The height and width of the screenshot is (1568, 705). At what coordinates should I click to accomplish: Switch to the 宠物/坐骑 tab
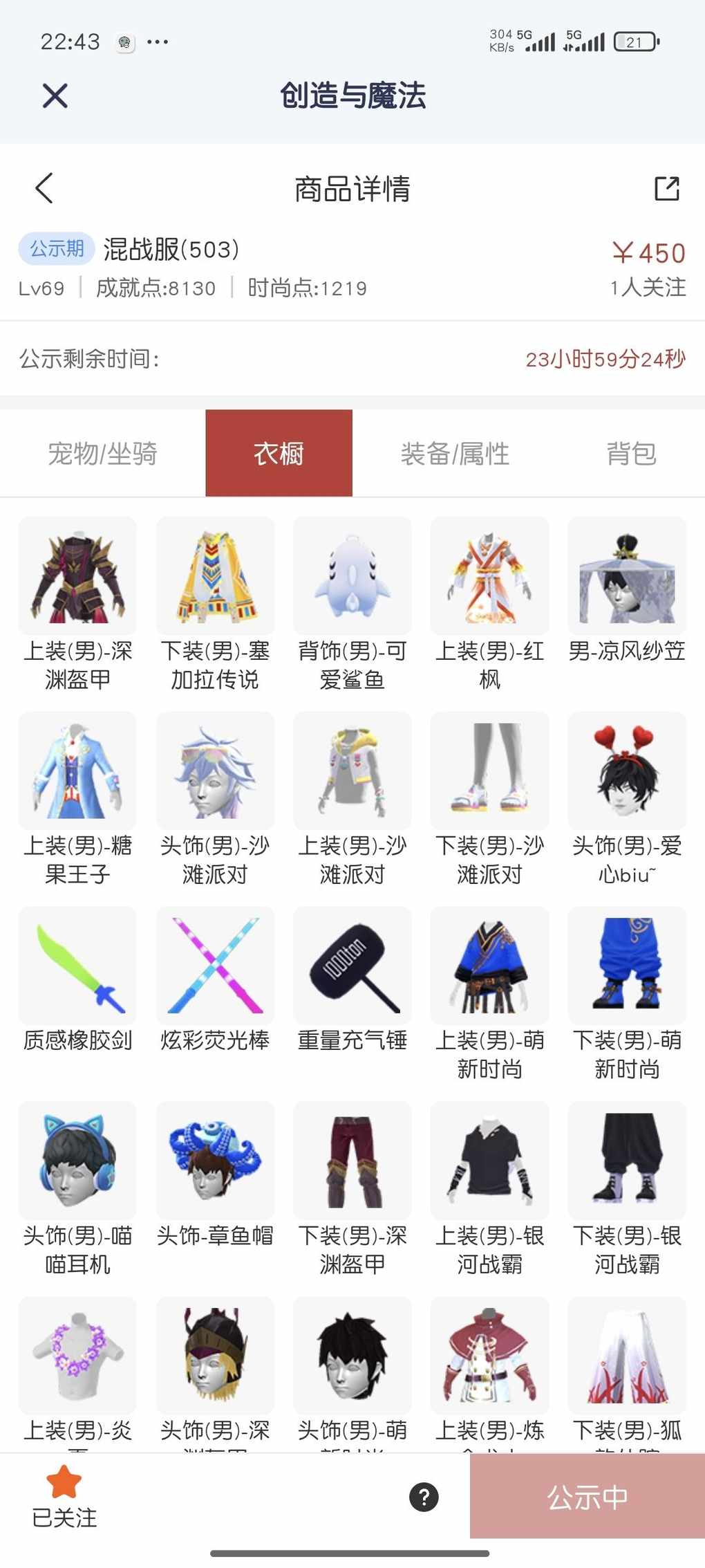102,454
